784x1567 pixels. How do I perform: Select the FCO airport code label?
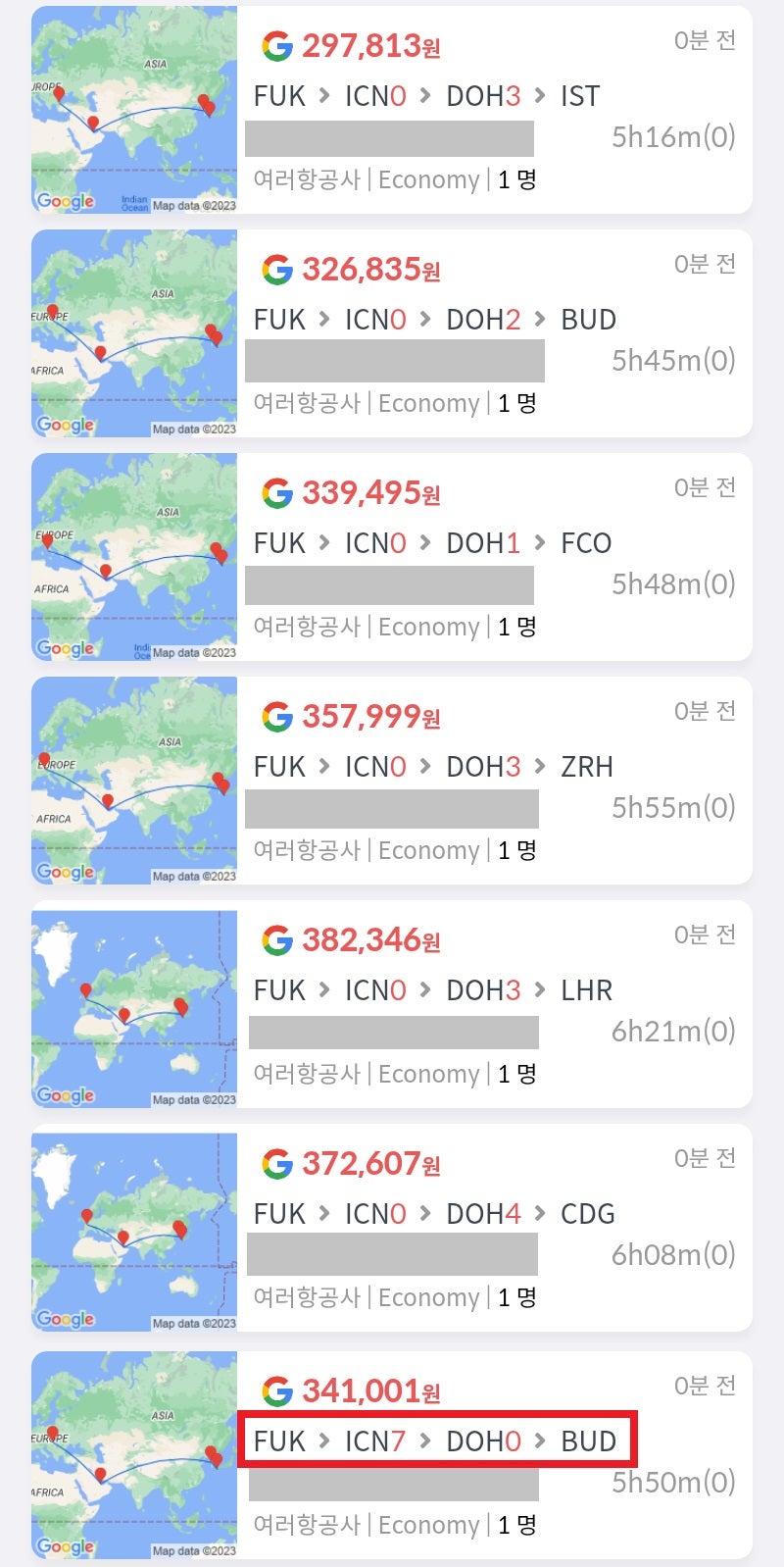[587, 543]
